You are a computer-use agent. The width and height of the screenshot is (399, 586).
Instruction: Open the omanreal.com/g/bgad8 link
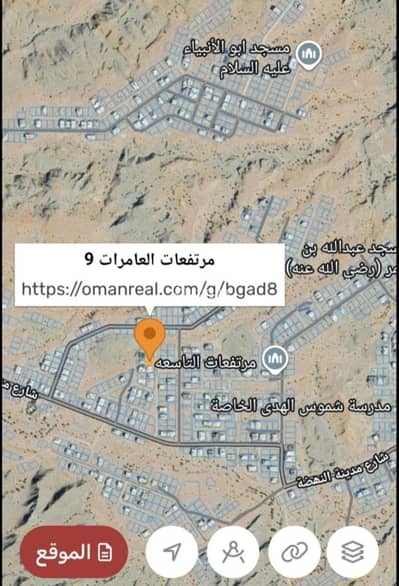coord(149,289)
